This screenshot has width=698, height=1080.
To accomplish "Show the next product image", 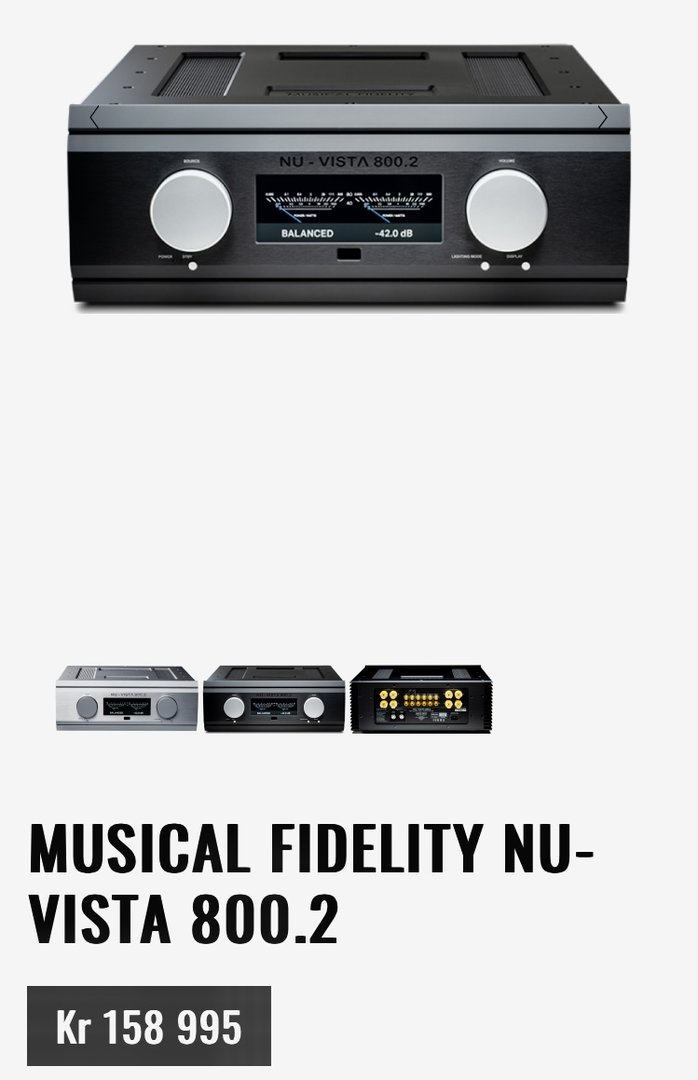I will (x=602, y=118).
